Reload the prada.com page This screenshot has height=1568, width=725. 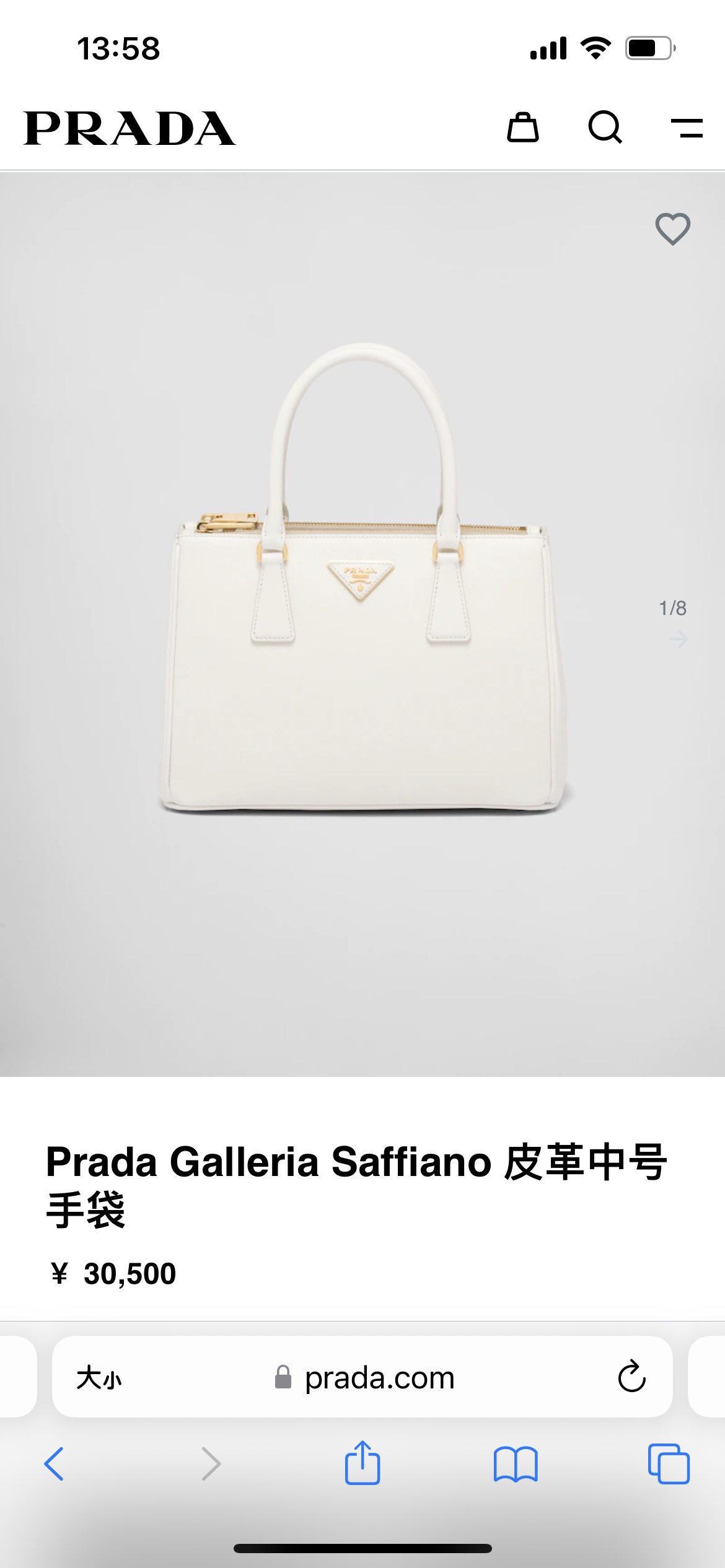(631, 1377)
